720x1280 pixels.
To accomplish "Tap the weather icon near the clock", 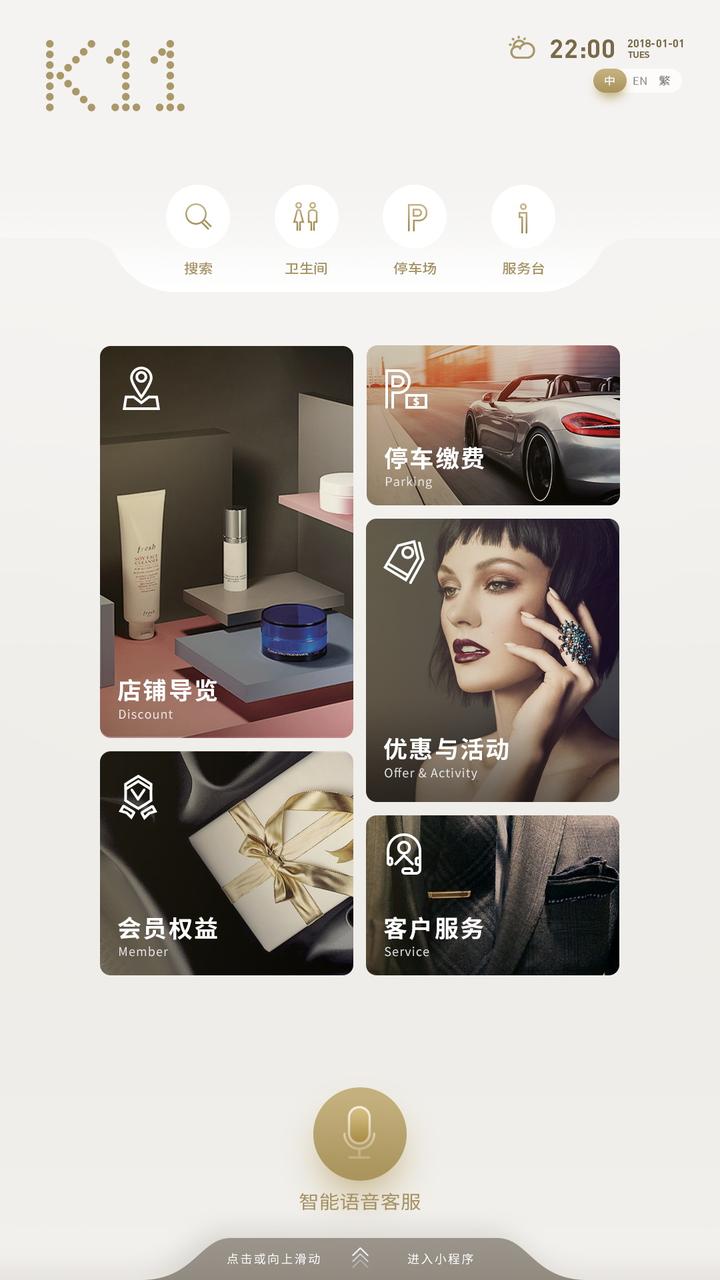I will [x=523, y=47].
